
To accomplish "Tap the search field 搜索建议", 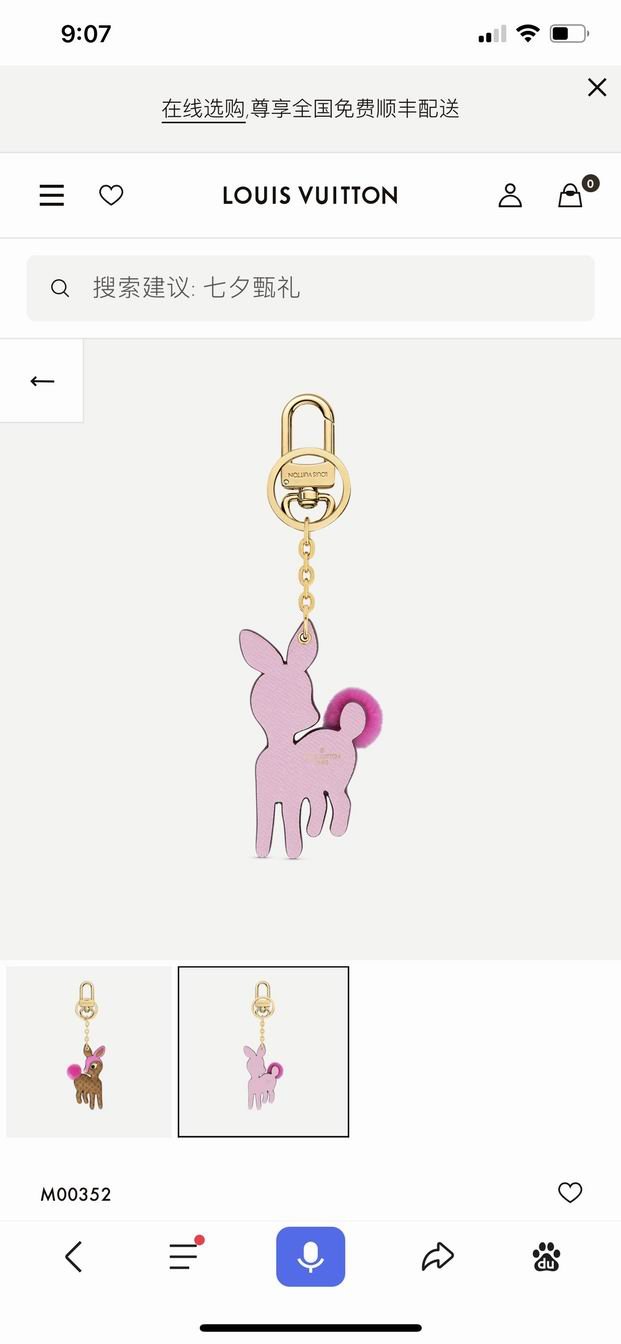I will pos(310,288).
